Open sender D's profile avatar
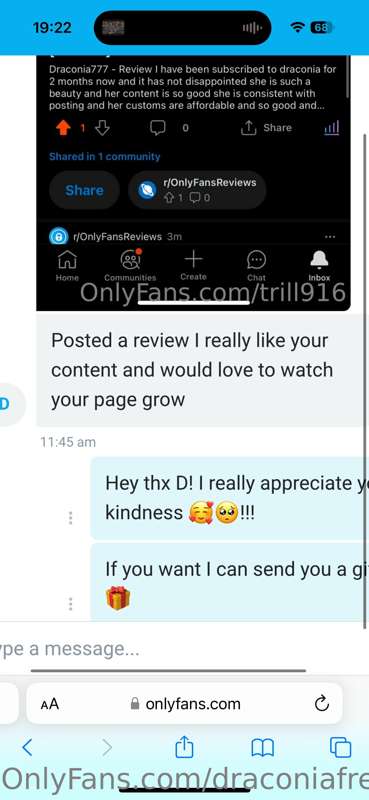The height and width of the screenshot is (800, 369). pyautogui.click(x=9, y=404)
